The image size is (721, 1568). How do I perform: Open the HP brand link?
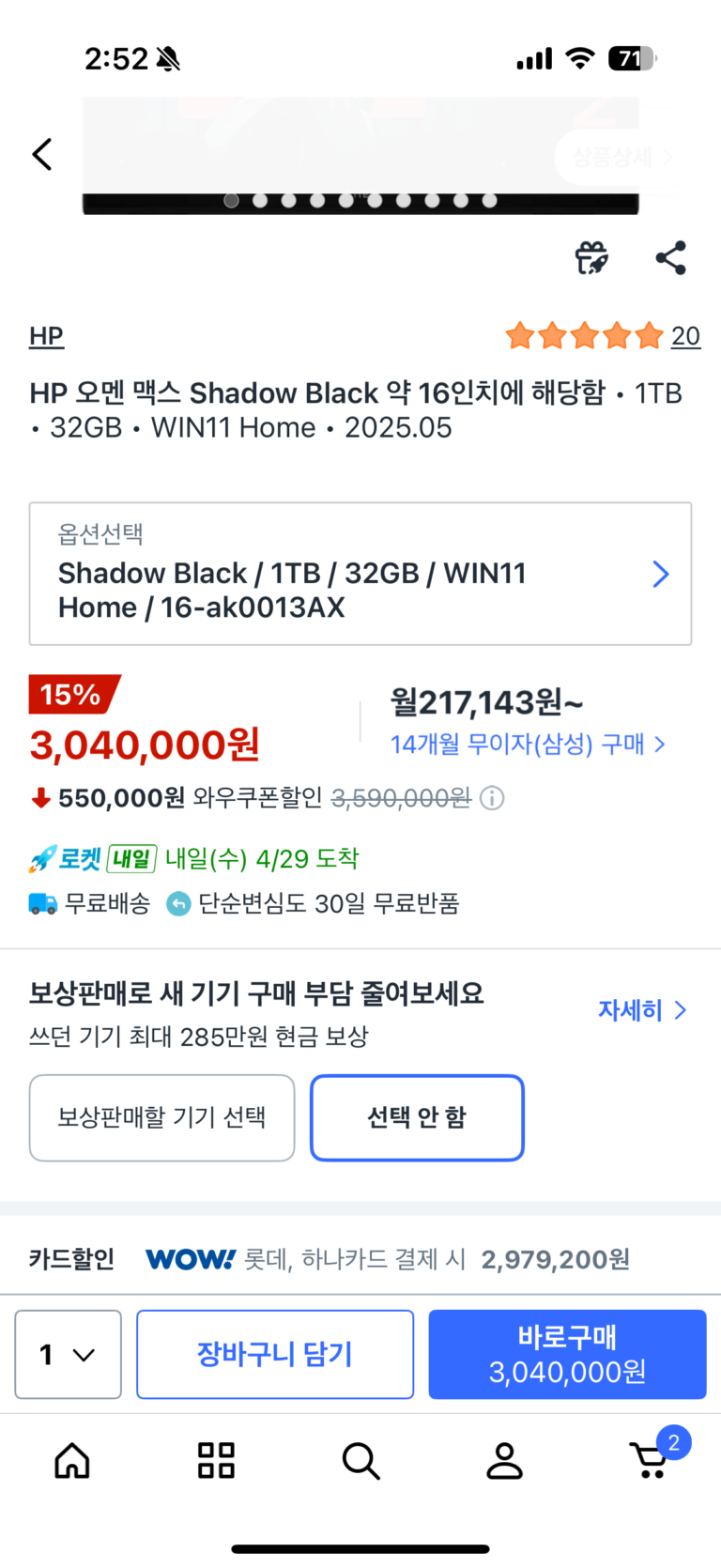click(x=46, y=336)
